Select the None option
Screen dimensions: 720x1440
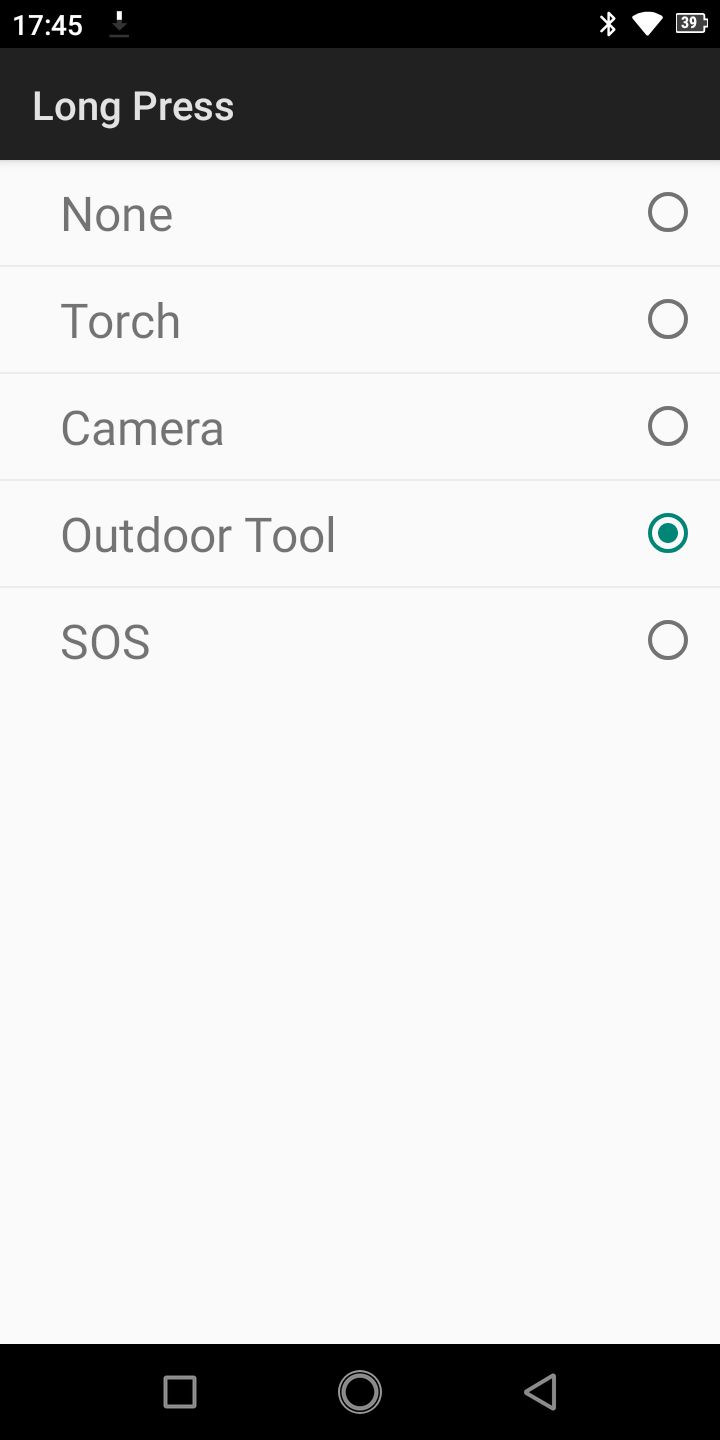[667, 213]
